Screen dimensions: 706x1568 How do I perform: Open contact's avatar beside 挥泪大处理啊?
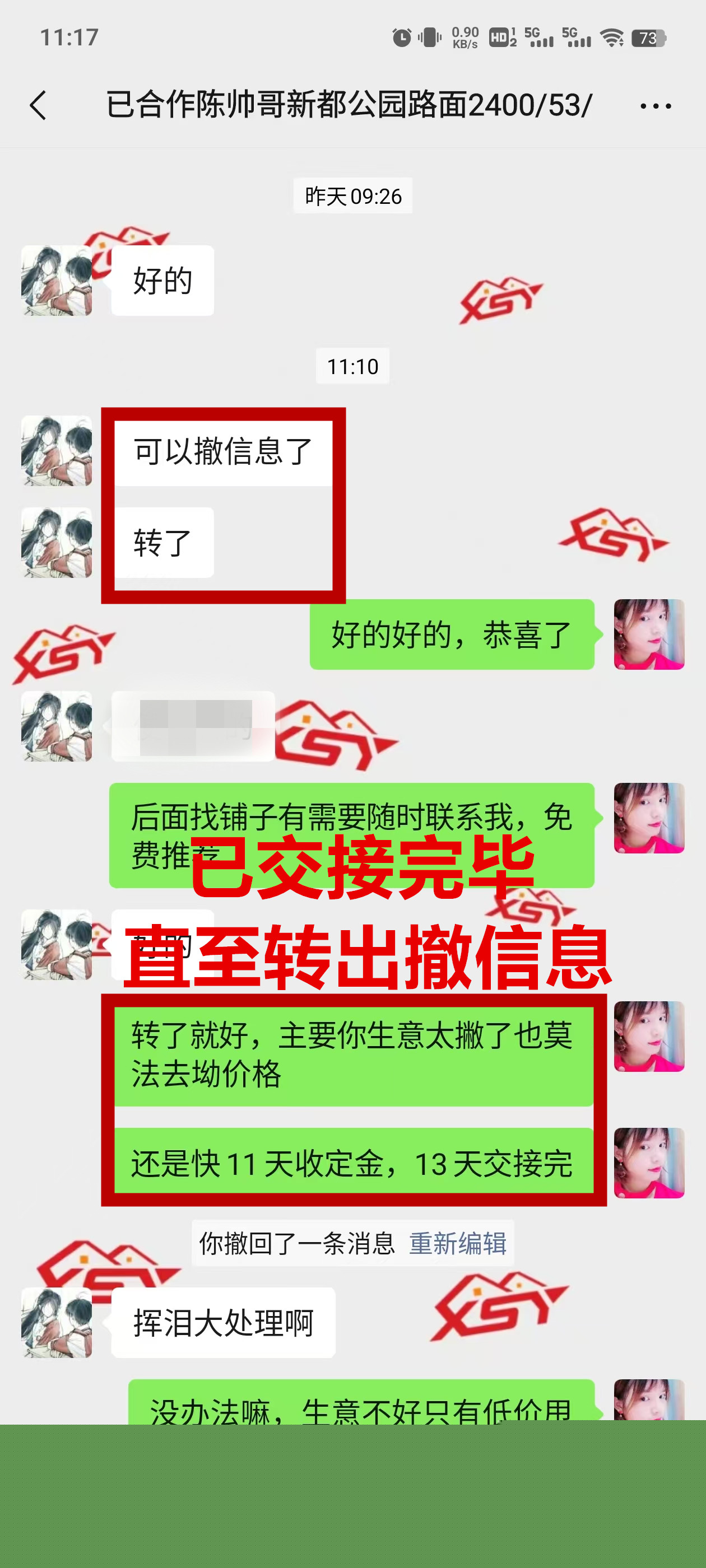(57, 1322)
